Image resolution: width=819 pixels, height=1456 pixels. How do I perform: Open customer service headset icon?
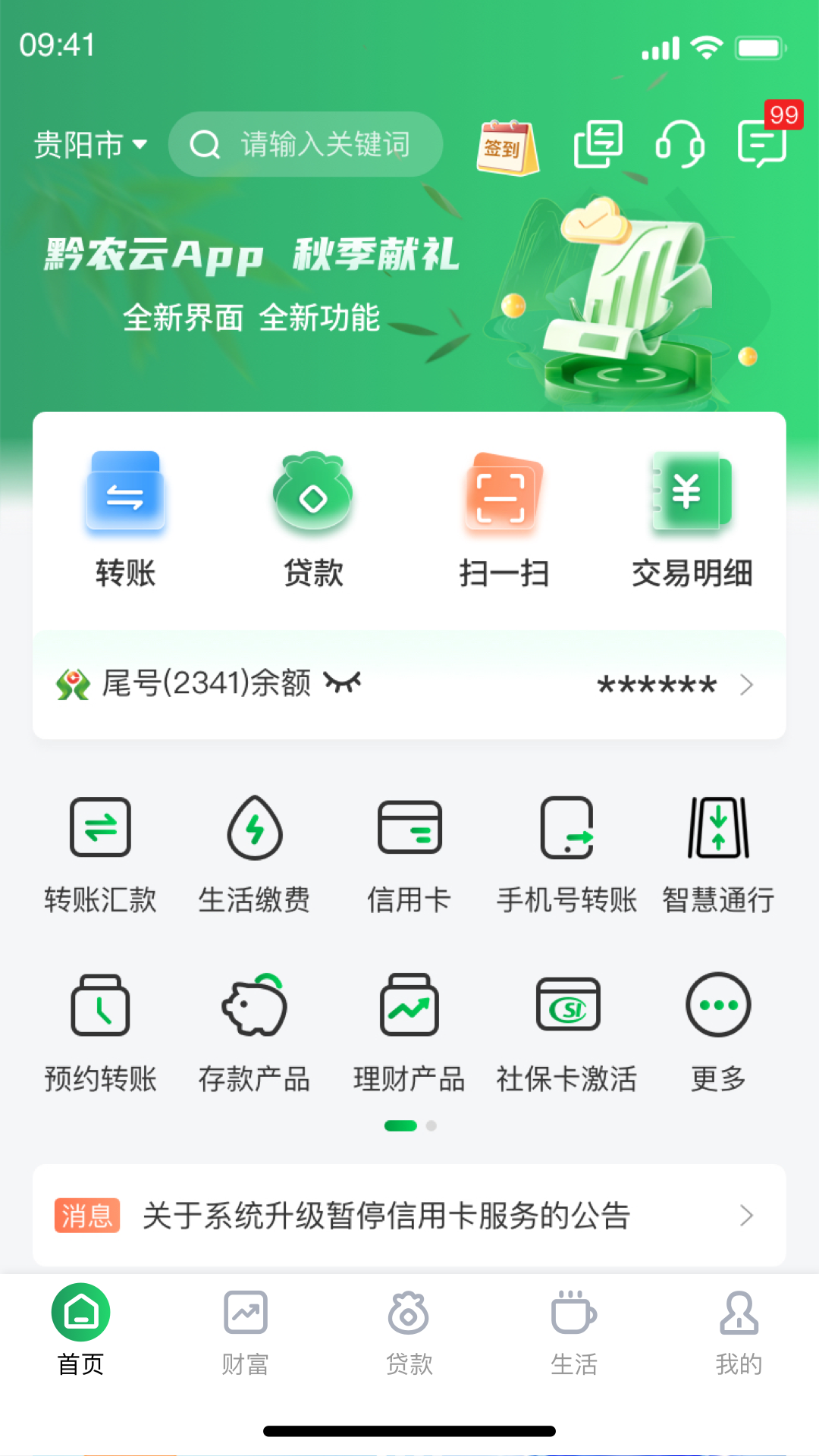[680, 146]
